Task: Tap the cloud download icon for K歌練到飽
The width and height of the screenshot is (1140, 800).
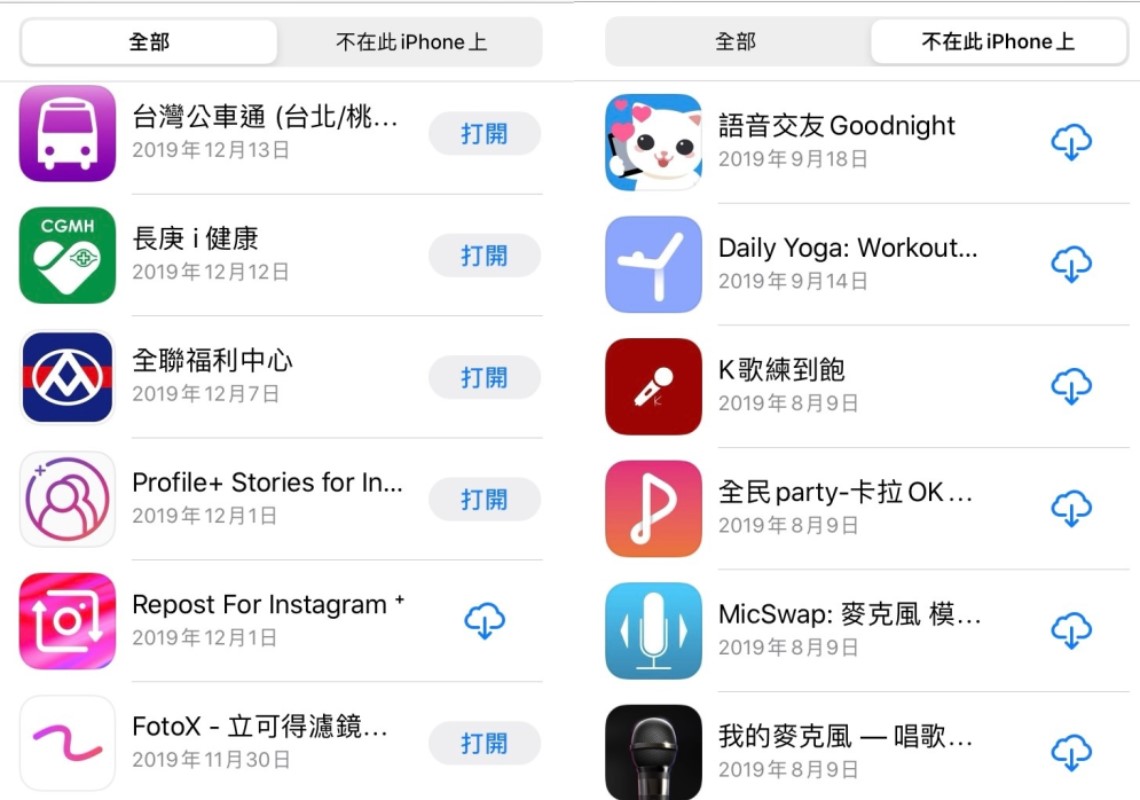Action: coord(1071,387)
